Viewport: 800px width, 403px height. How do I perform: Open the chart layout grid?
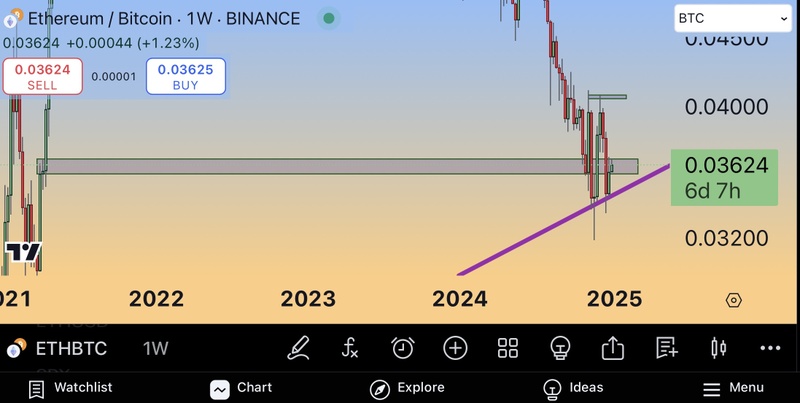[508, 348]
